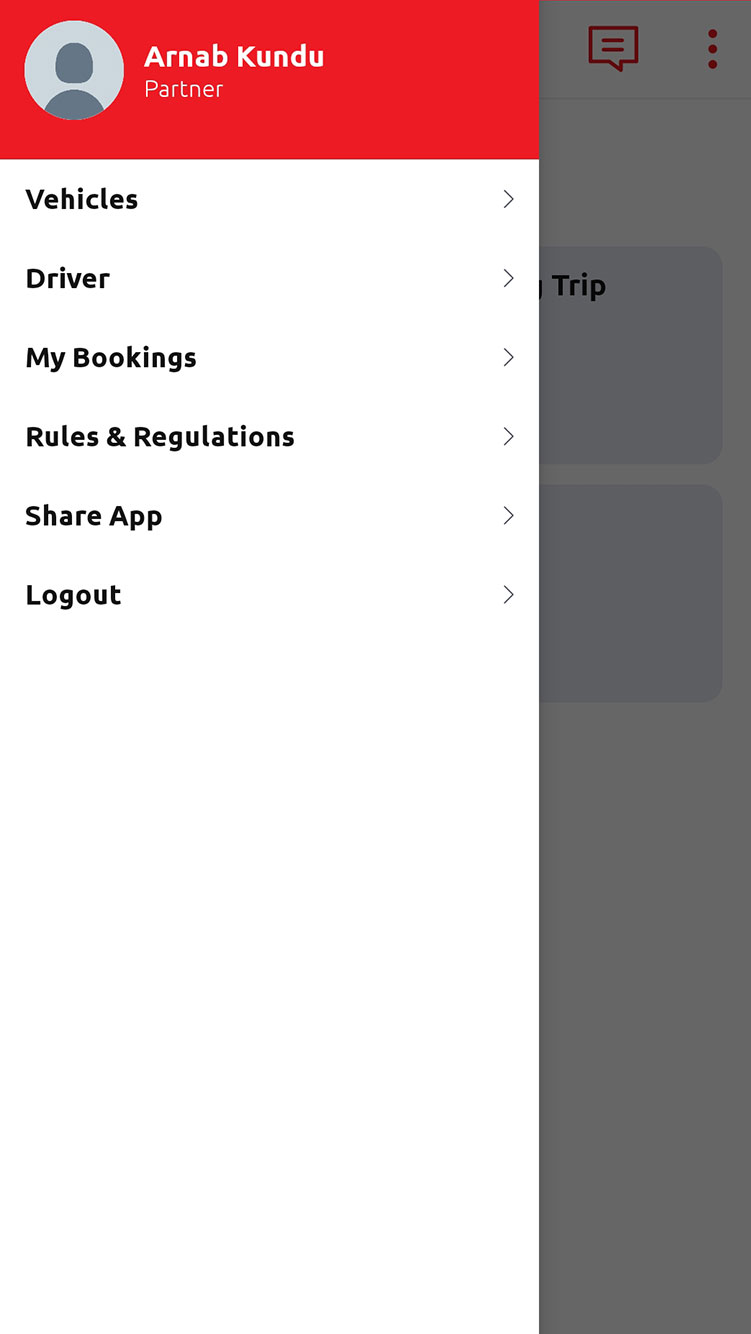
Task: Go to My Bookings
Action: point(269,357)
